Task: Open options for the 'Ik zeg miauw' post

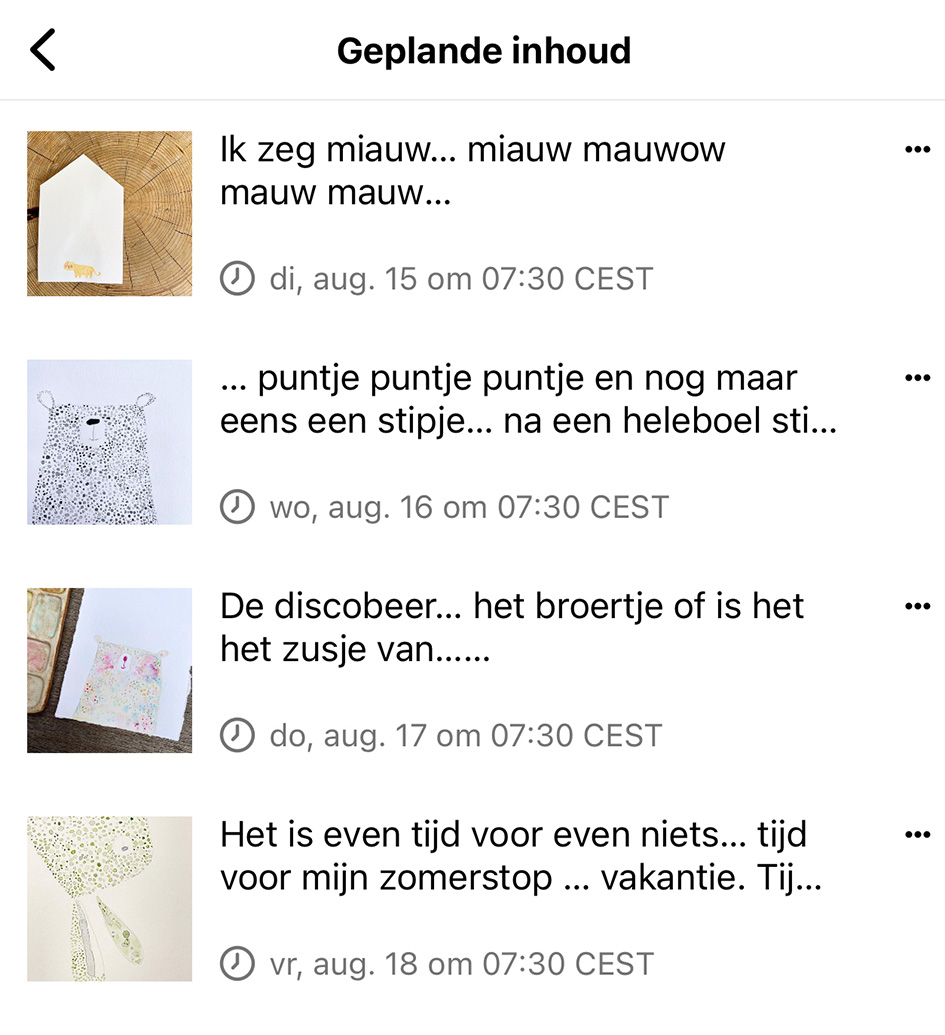Action: [916, 150]
